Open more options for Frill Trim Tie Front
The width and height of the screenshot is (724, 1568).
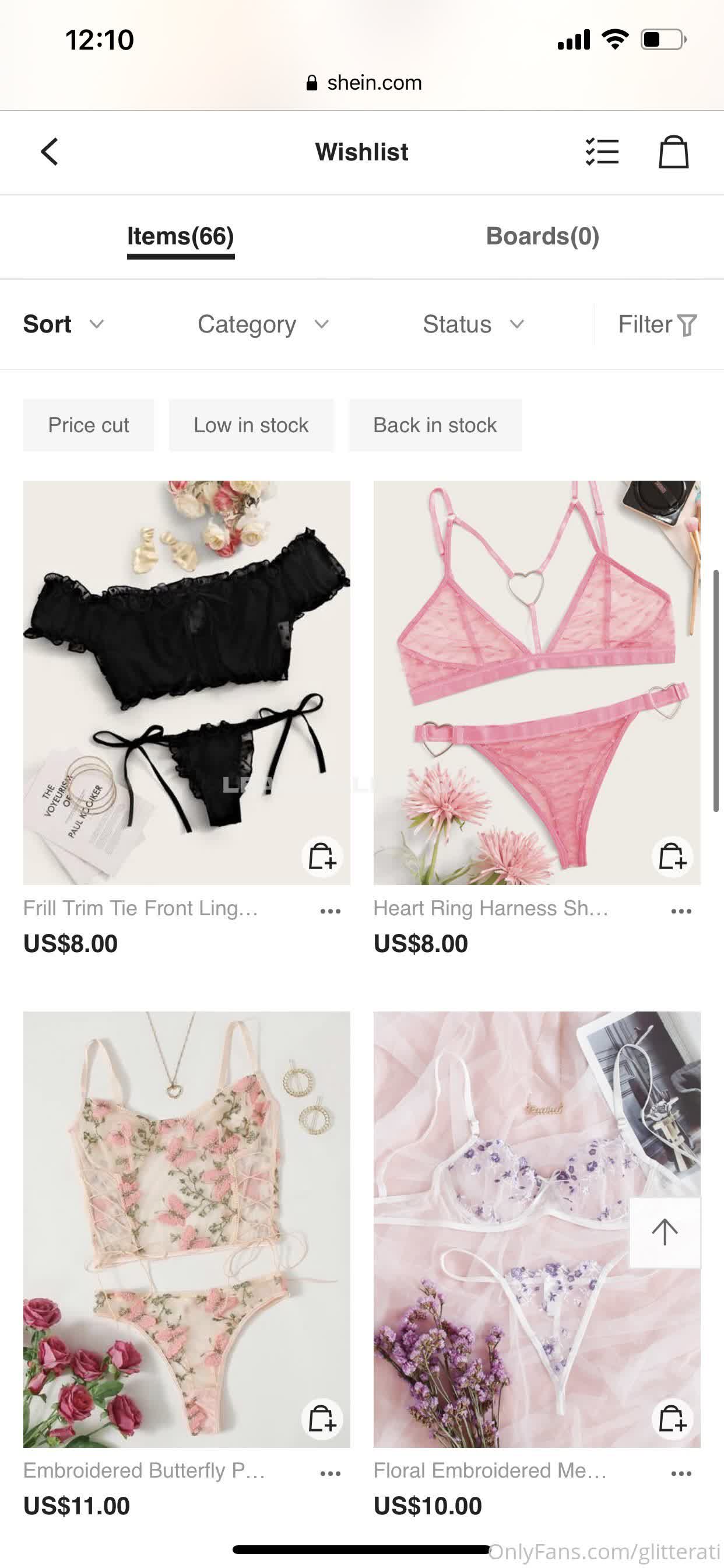pos(331,911)
